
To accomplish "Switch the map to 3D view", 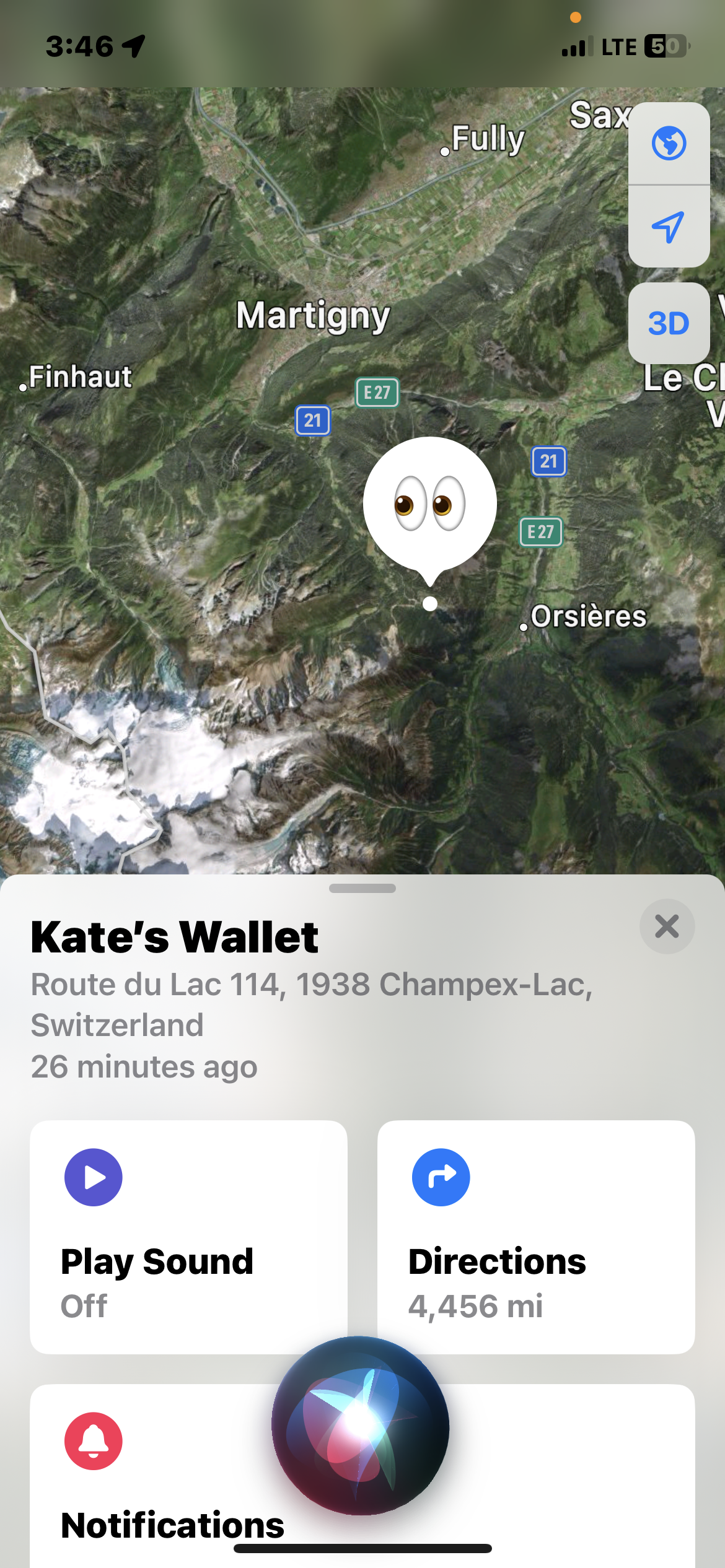I will pos(669,323).
